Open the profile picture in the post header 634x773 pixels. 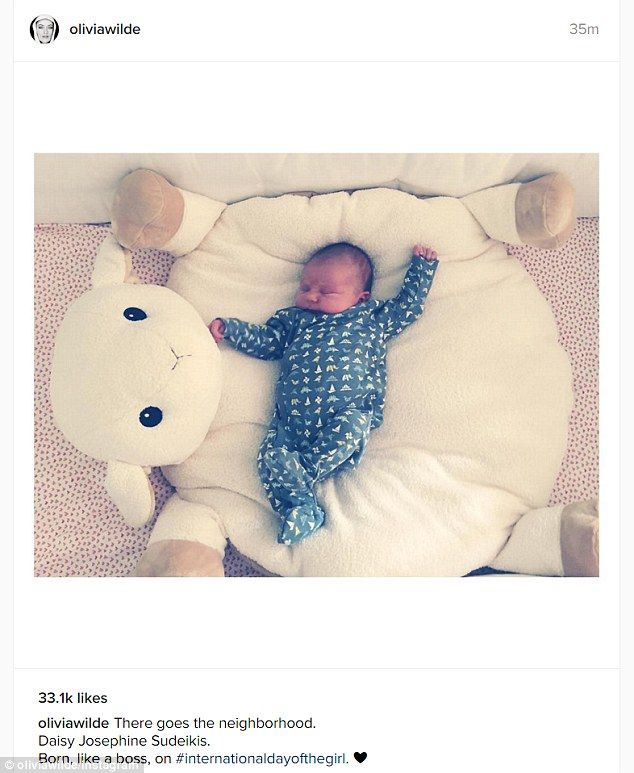[x=44, y=30]
